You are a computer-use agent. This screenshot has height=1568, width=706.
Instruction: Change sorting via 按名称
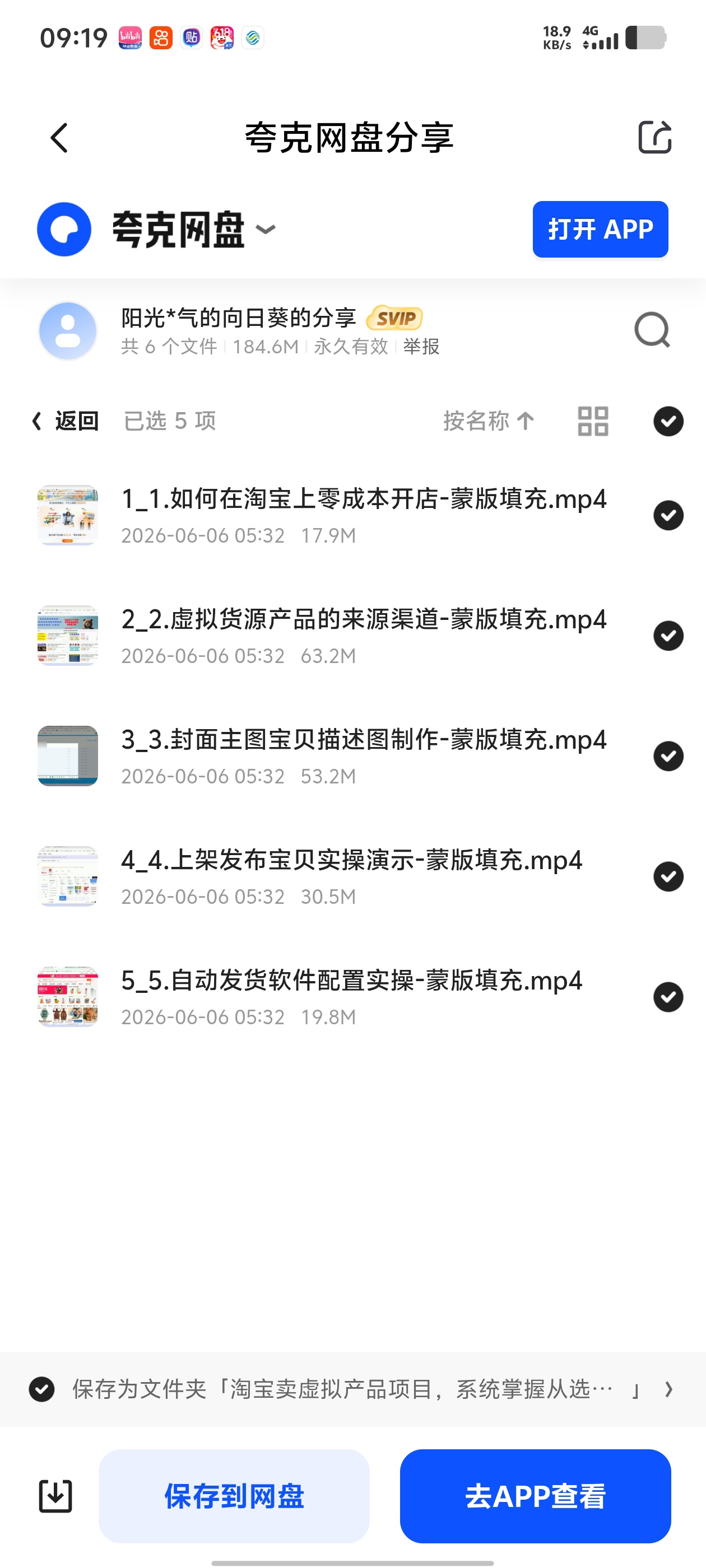tap(489, 421)
